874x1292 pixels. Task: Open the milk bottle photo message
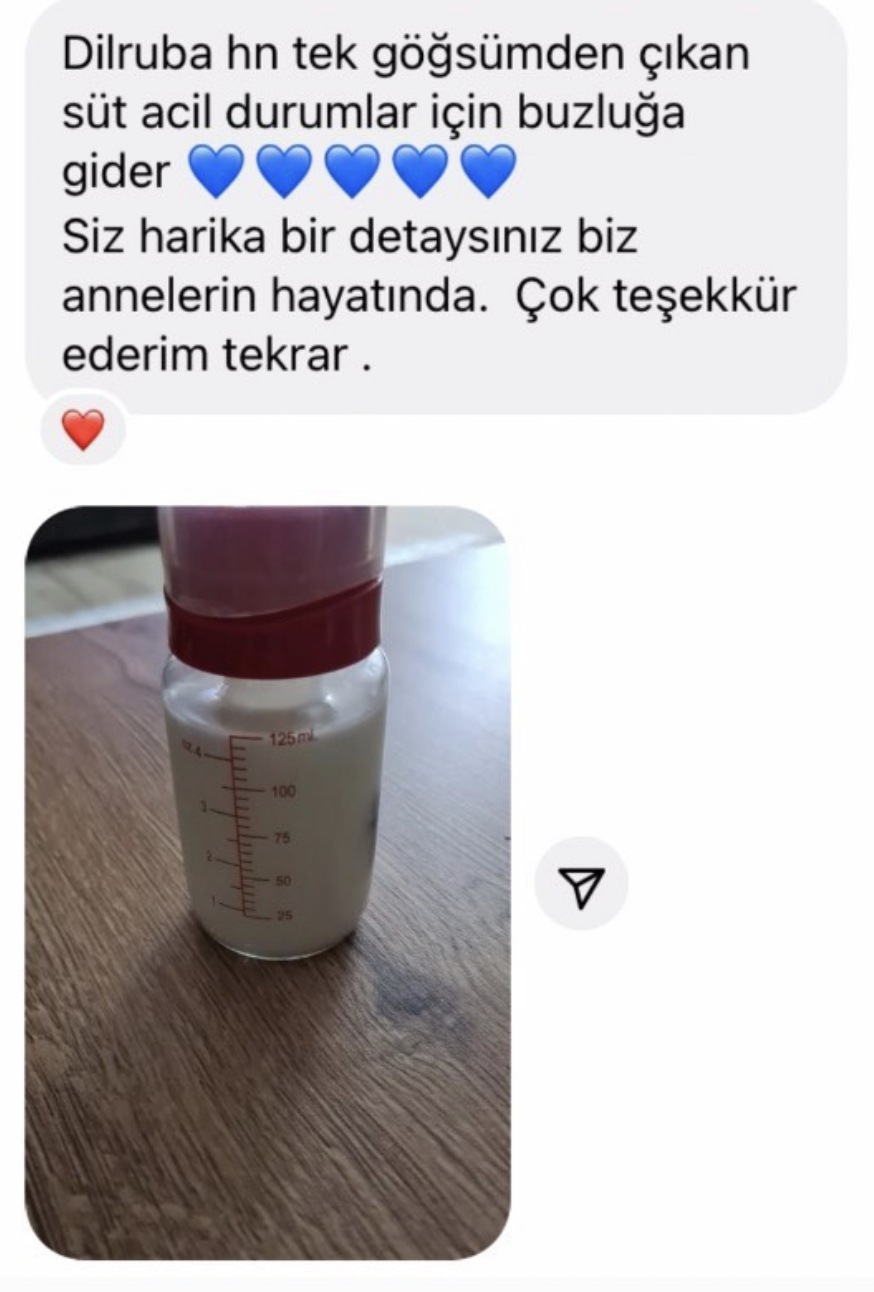pos(267,880)
